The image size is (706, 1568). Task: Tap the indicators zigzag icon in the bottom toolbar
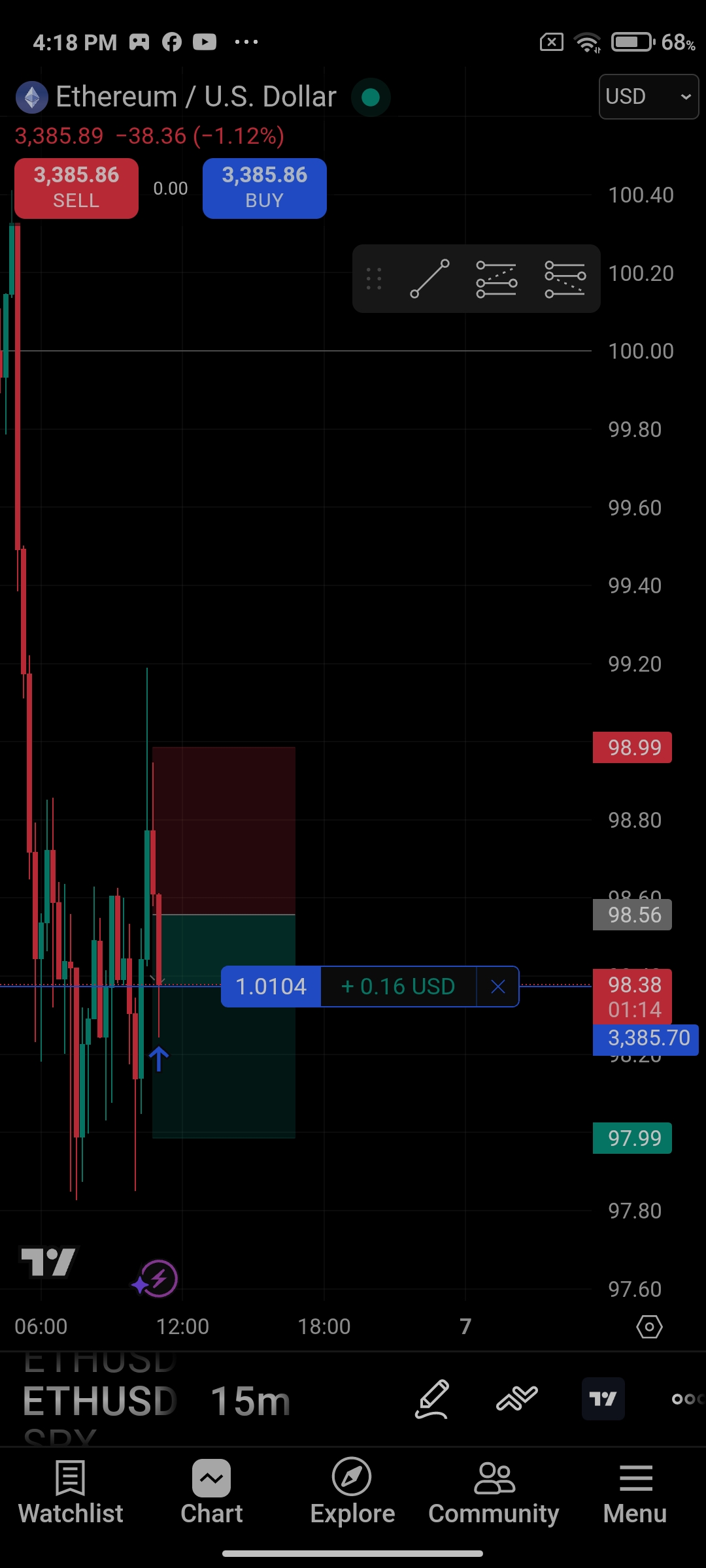click(x=517, y=1399)
